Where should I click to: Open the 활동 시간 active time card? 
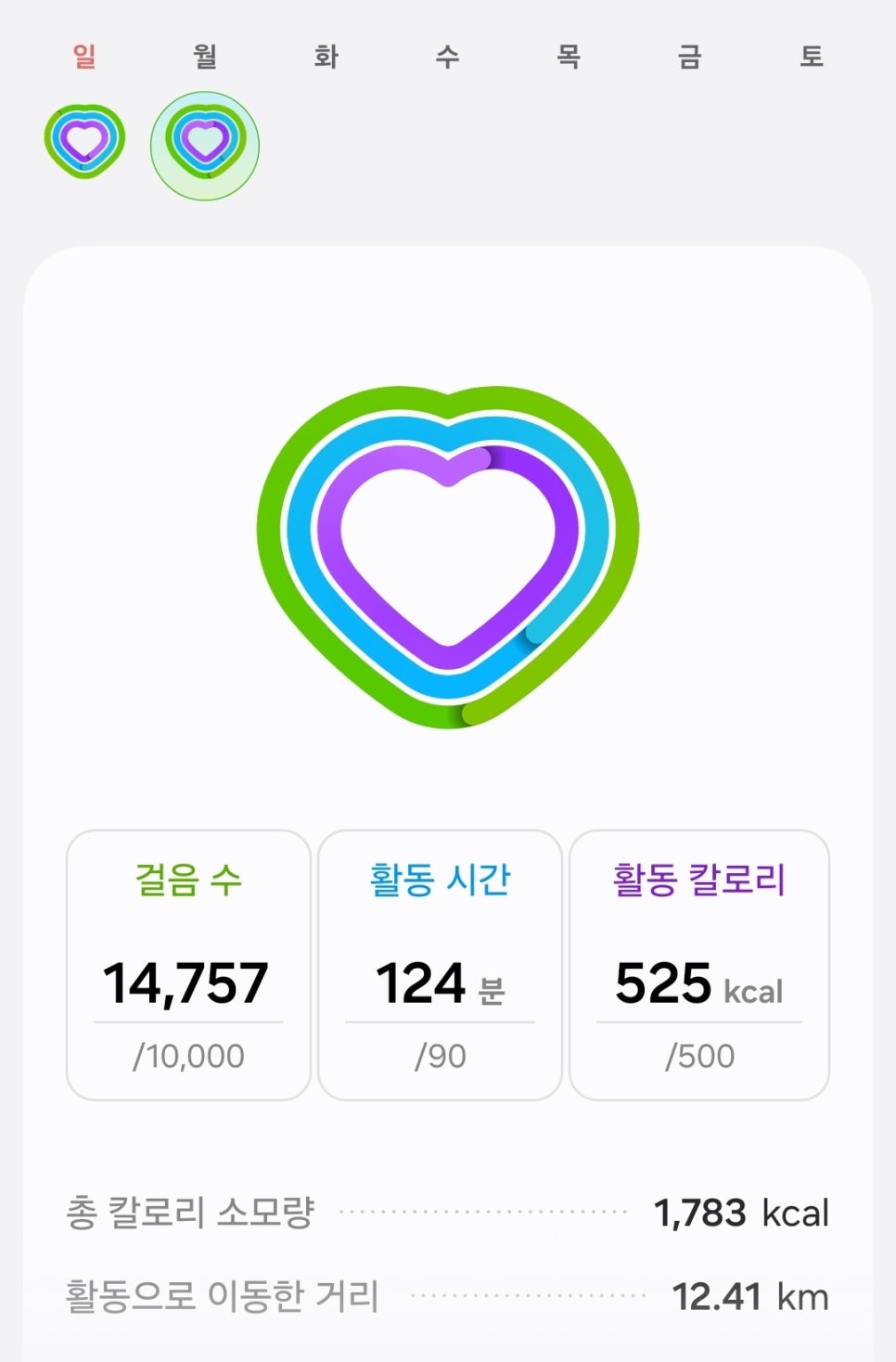[440, 965]
